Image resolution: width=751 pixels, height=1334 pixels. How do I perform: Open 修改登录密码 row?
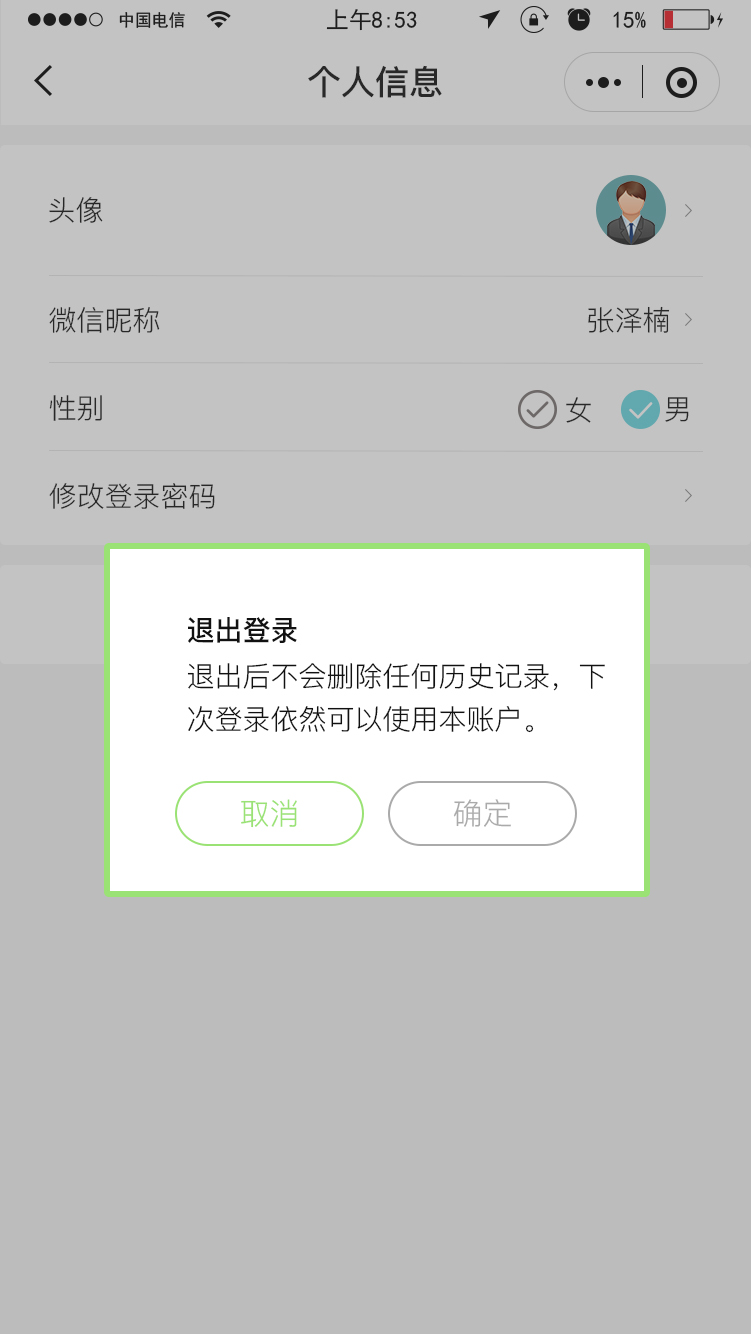point(375,496)
